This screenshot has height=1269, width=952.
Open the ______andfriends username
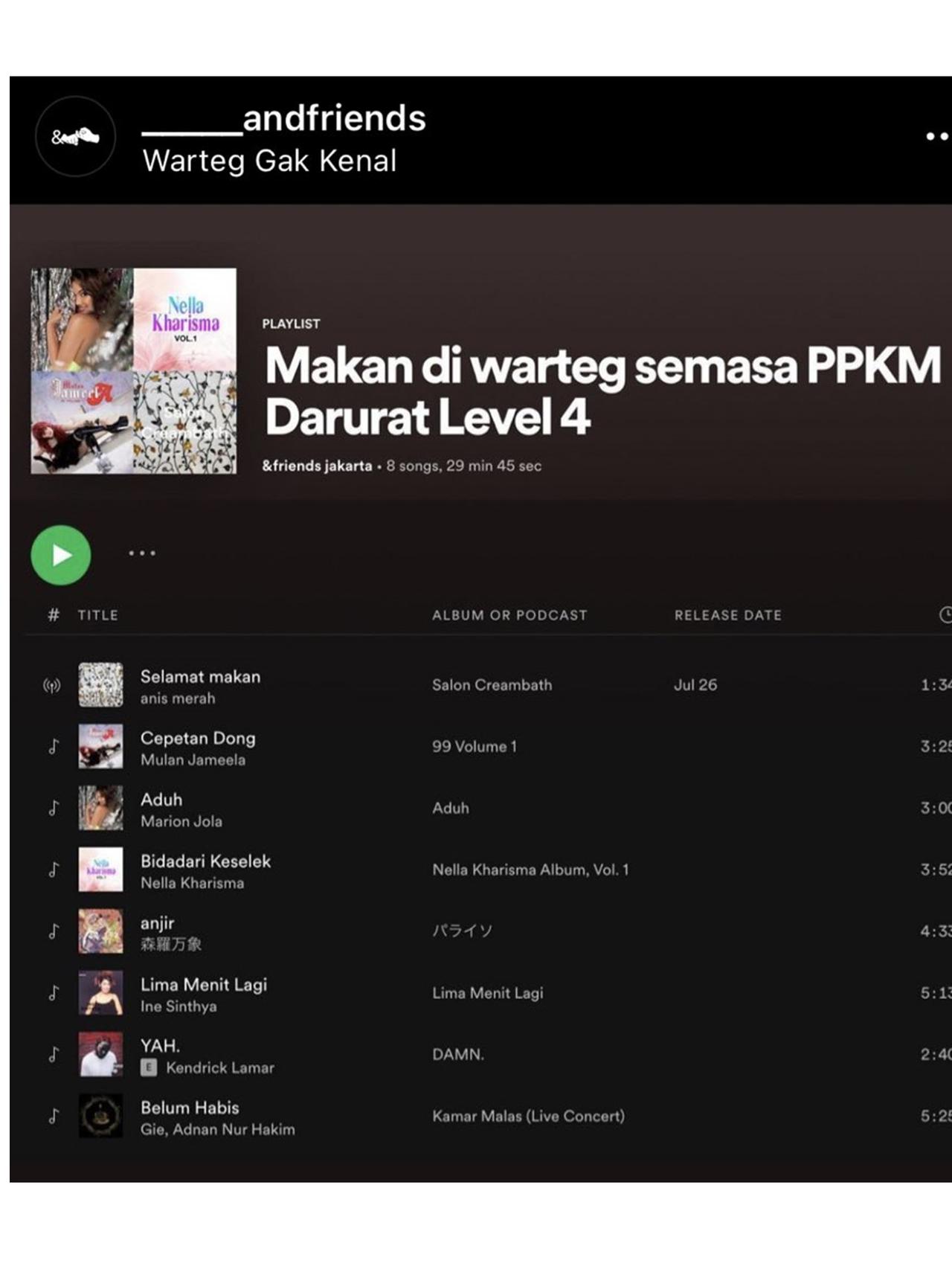[x=284, y=119]
